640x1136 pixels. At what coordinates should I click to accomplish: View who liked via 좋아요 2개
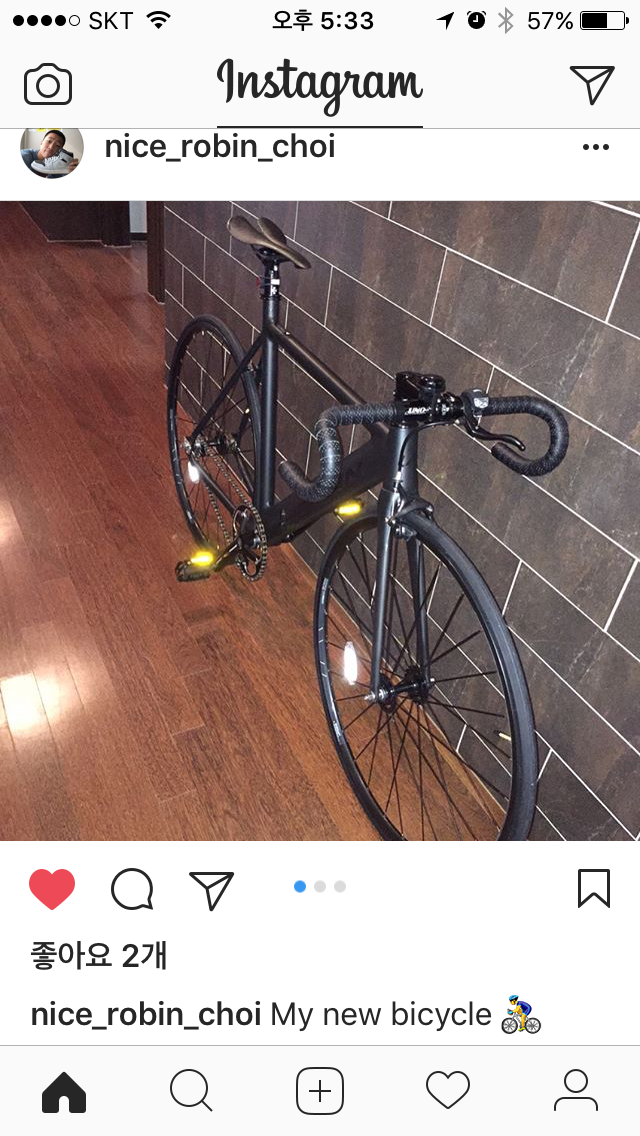click(x=98, y=956)
